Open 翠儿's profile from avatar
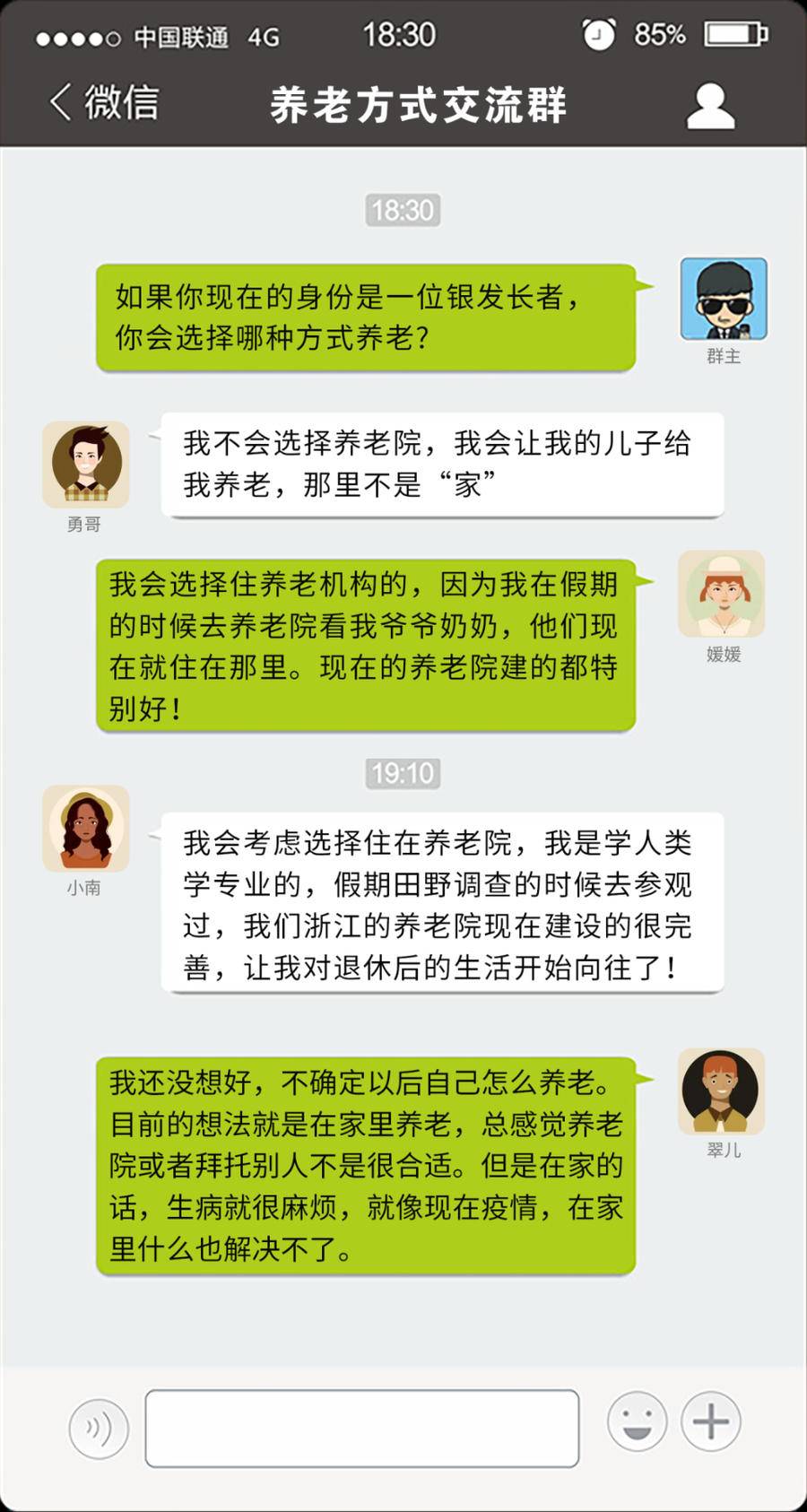This screenshot has width=807, height=1512. click(x=721, y=1091)
